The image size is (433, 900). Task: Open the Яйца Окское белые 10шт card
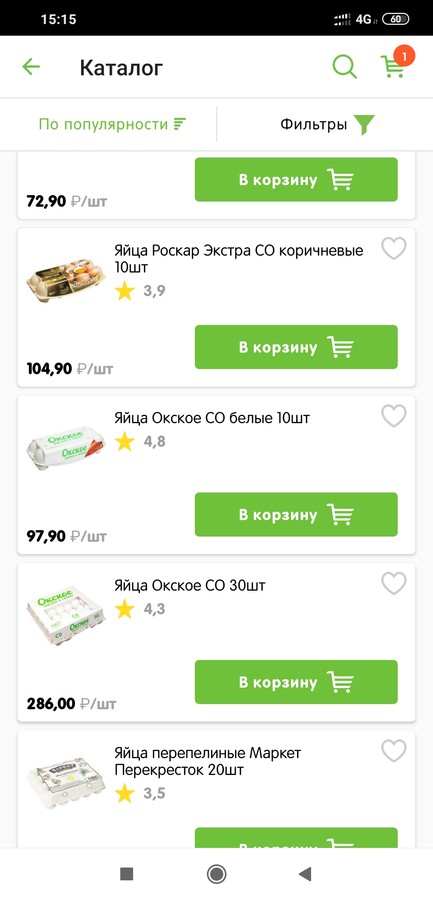[x=216, y=475]
